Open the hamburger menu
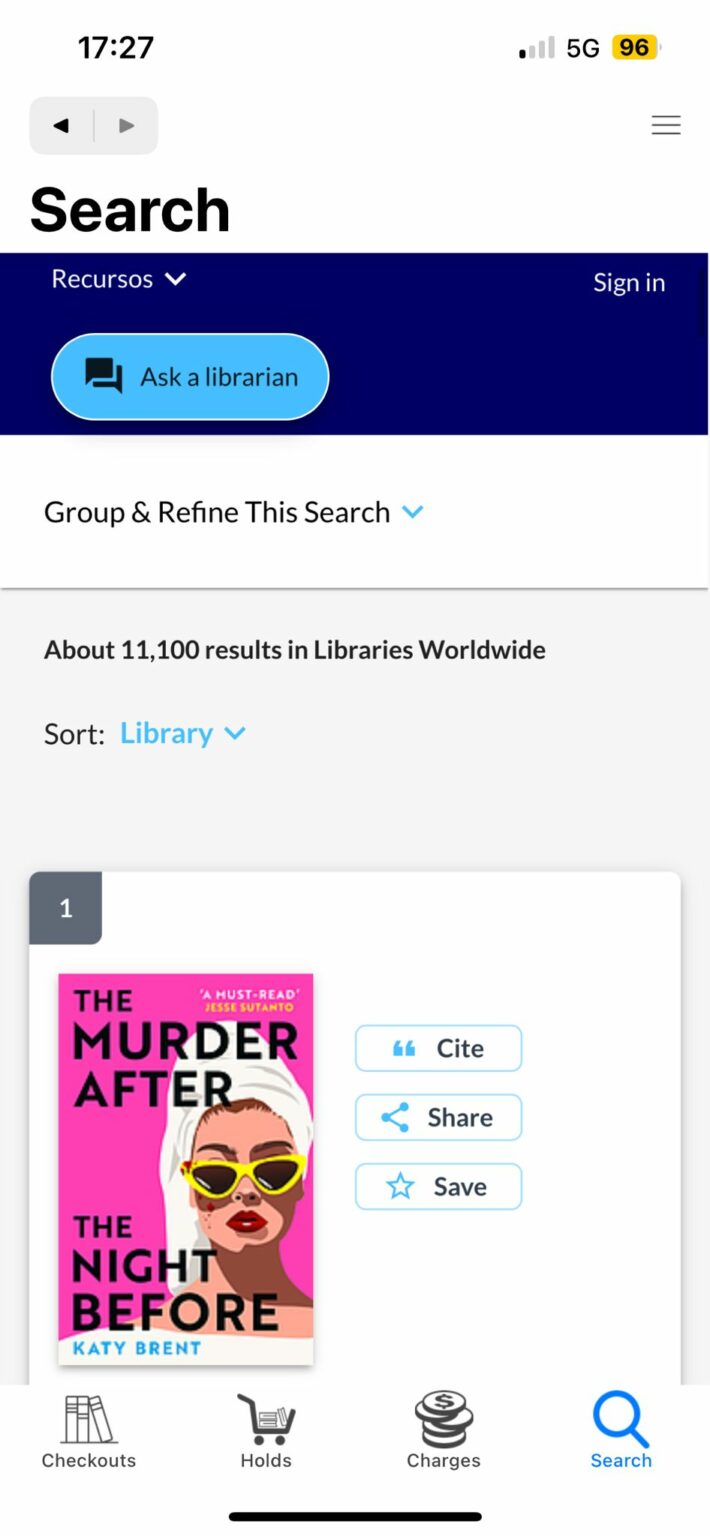 pyautogui.click(x=666, y=125)
